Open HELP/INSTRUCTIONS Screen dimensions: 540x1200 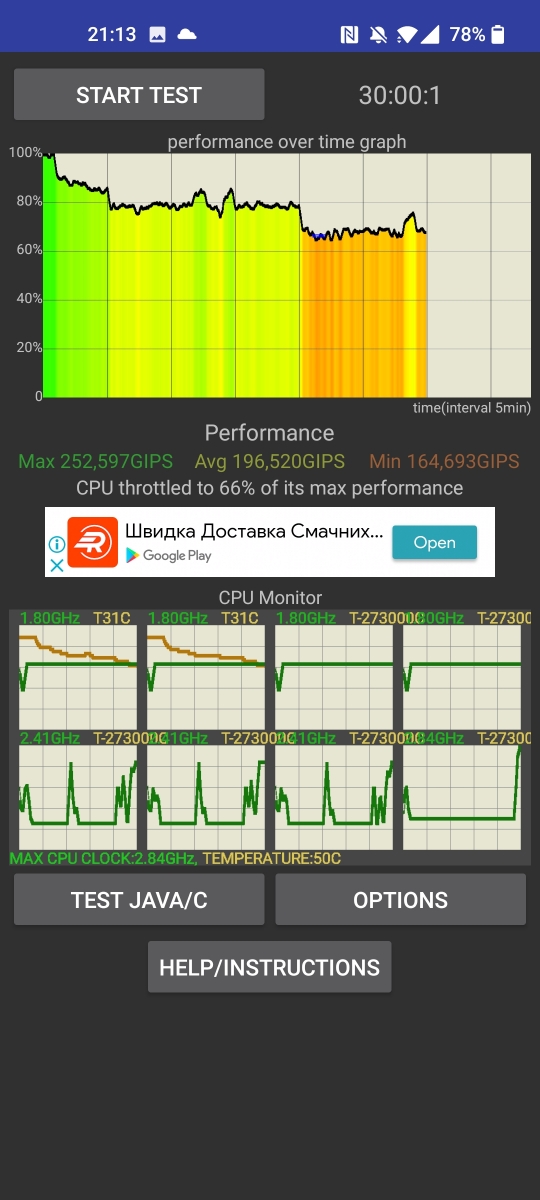270,967
